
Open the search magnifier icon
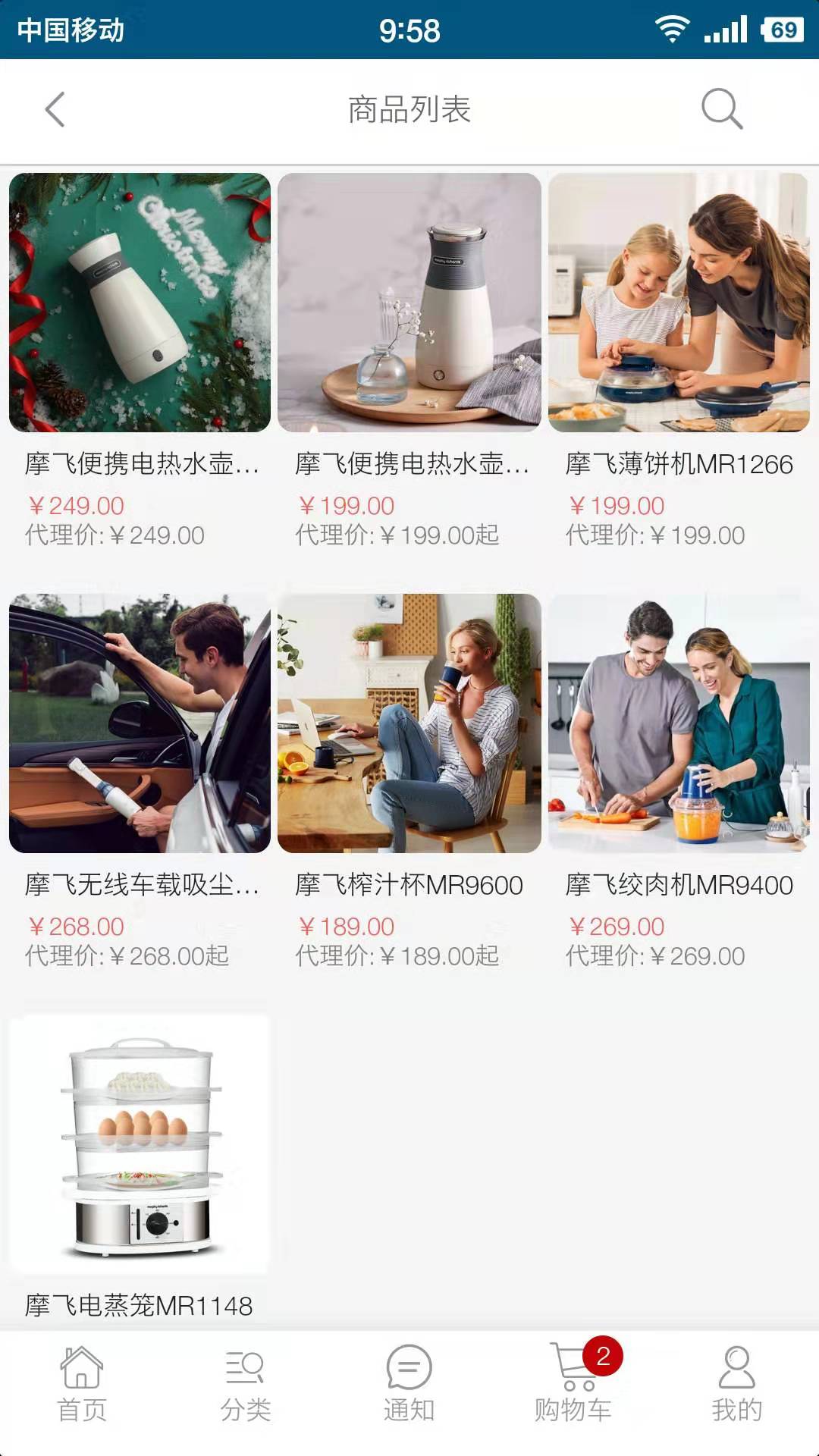(x=721, y=109)
